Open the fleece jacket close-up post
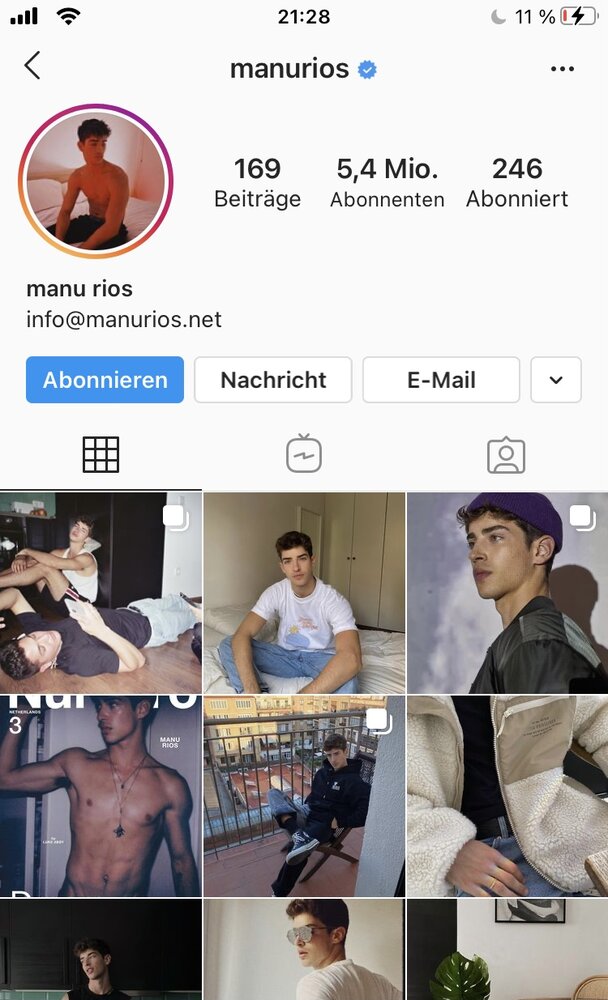The image size is (608, 1000). coord(507,796)
